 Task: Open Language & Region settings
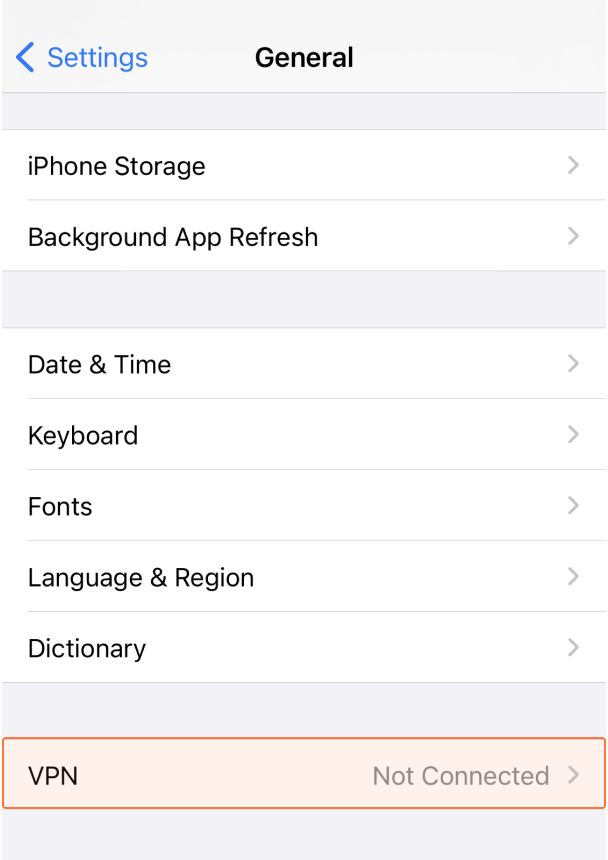click(304, 577)
